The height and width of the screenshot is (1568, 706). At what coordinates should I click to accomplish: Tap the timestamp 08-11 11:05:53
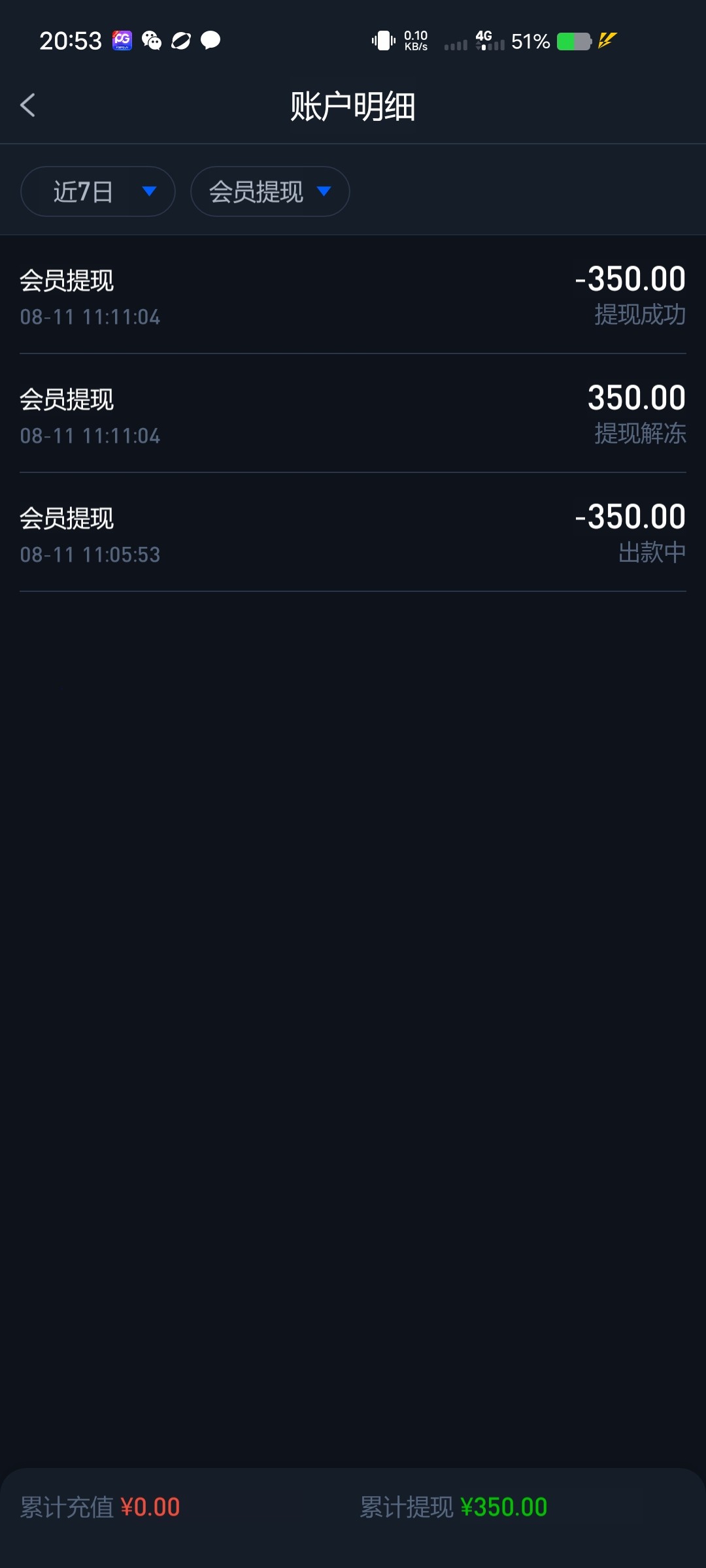(89, 554)
